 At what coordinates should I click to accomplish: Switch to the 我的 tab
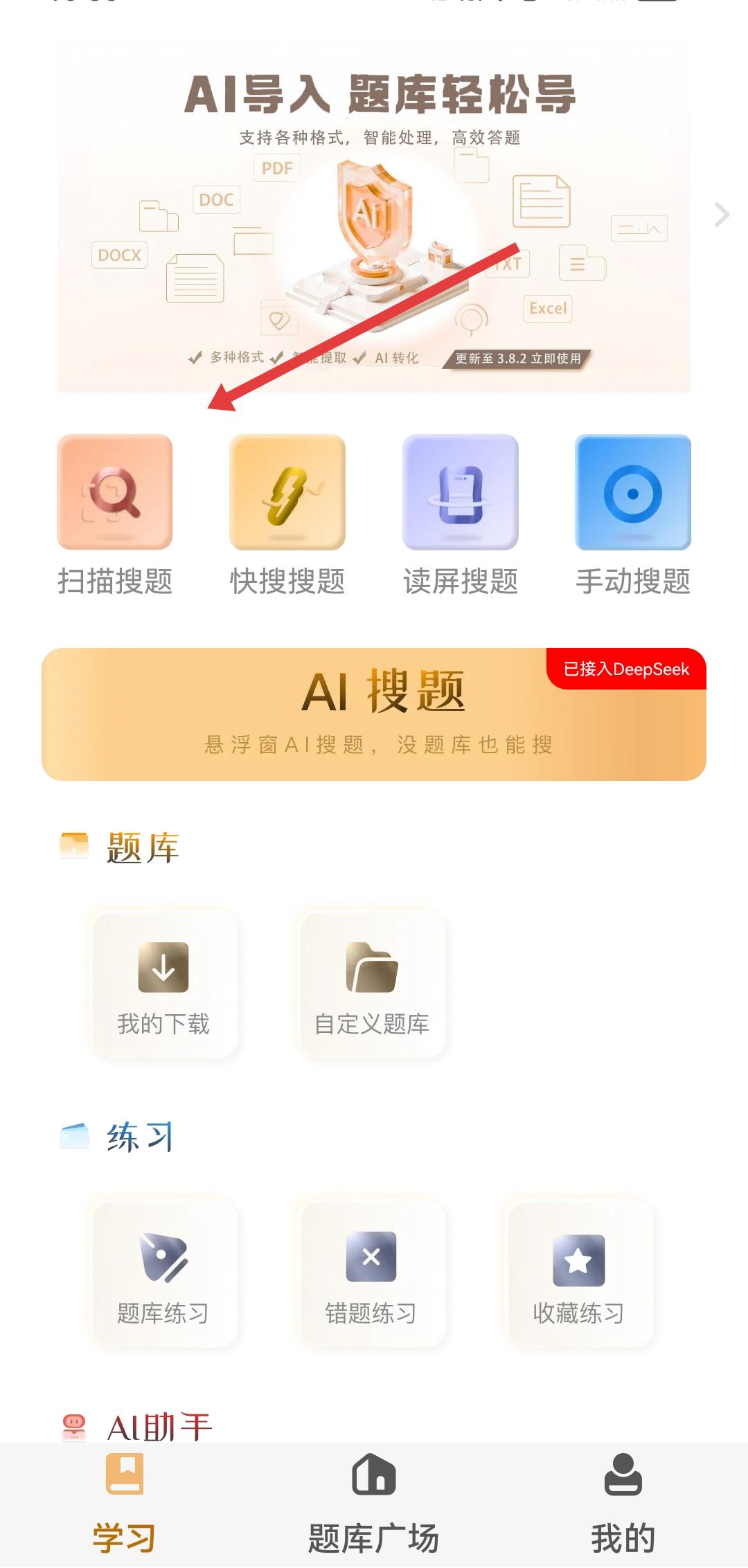coord(623,1504)
